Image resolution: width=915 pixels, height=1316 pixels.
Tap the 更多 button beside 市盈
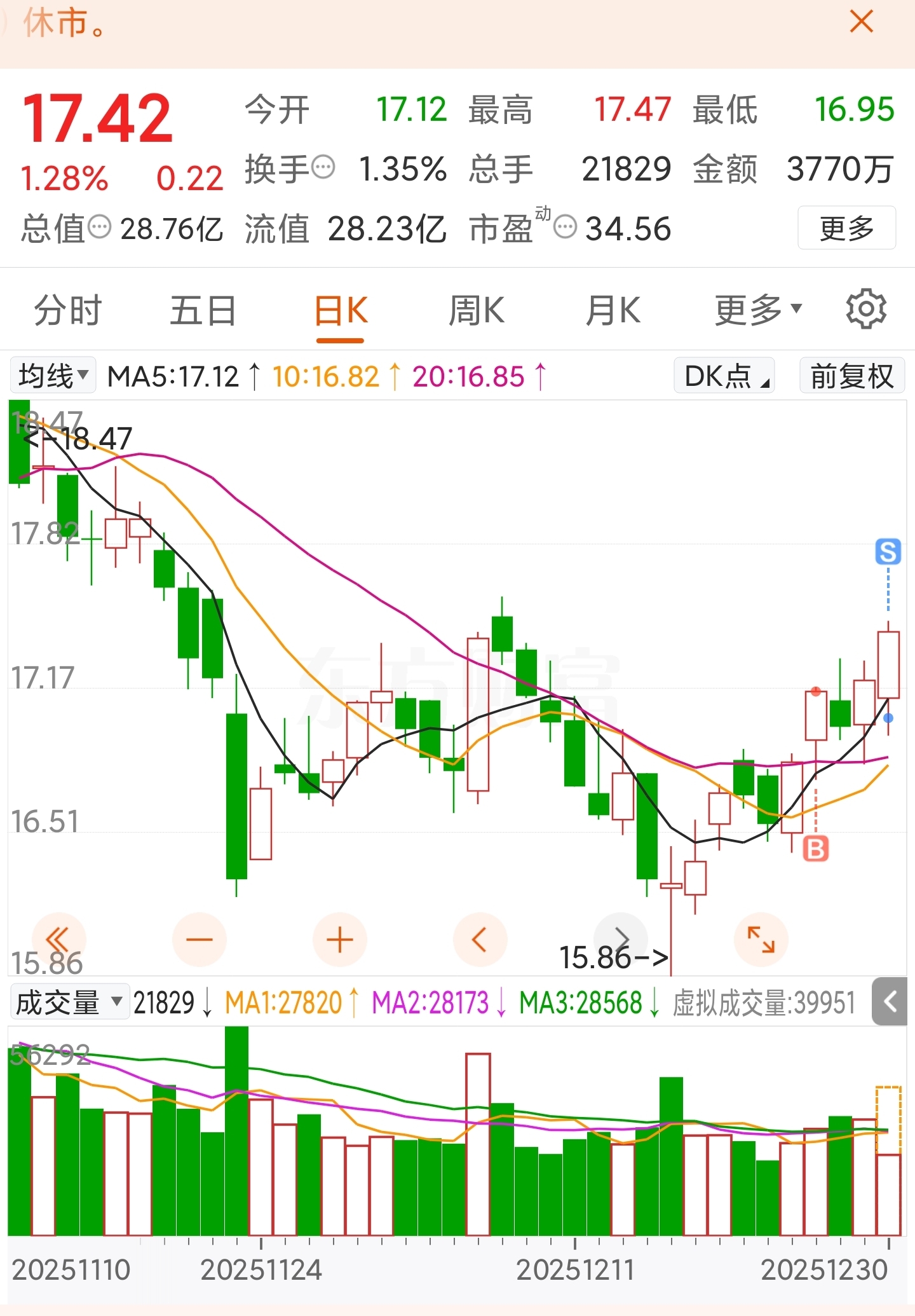point(846,228)
